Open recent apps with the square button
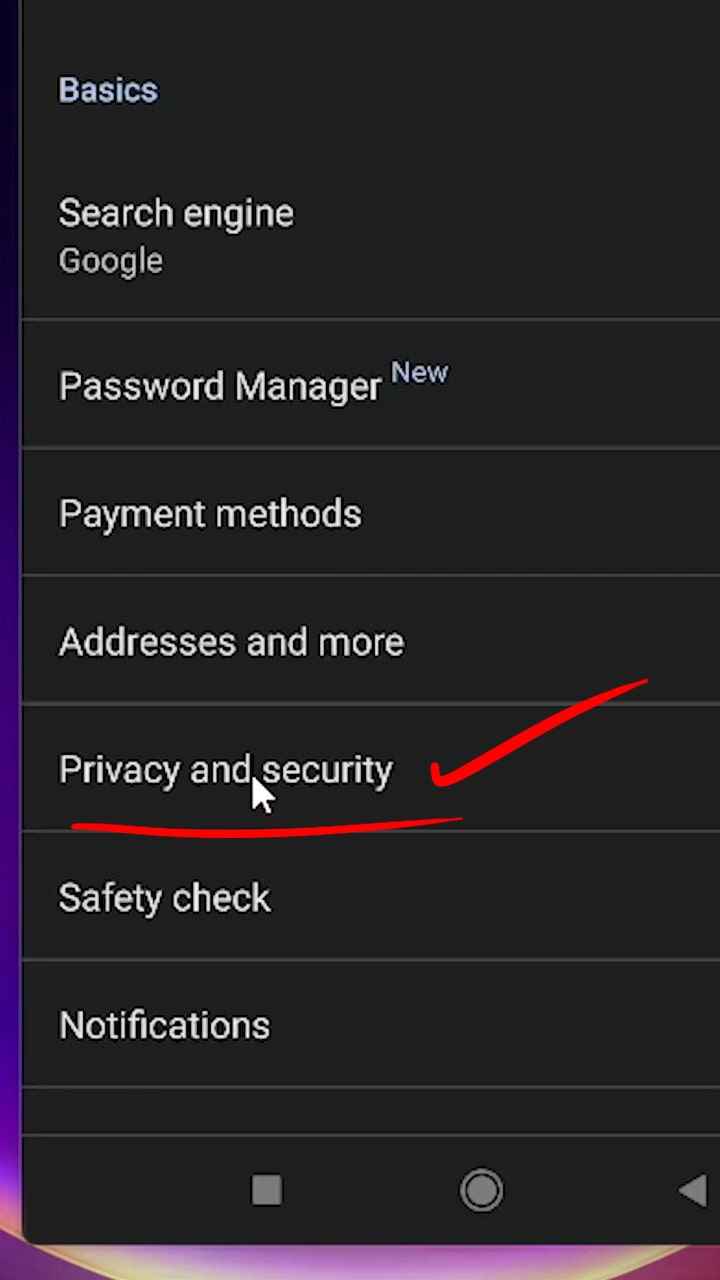The height and width of the screenshot is (1280, 720). click(x=266, y=1190)
